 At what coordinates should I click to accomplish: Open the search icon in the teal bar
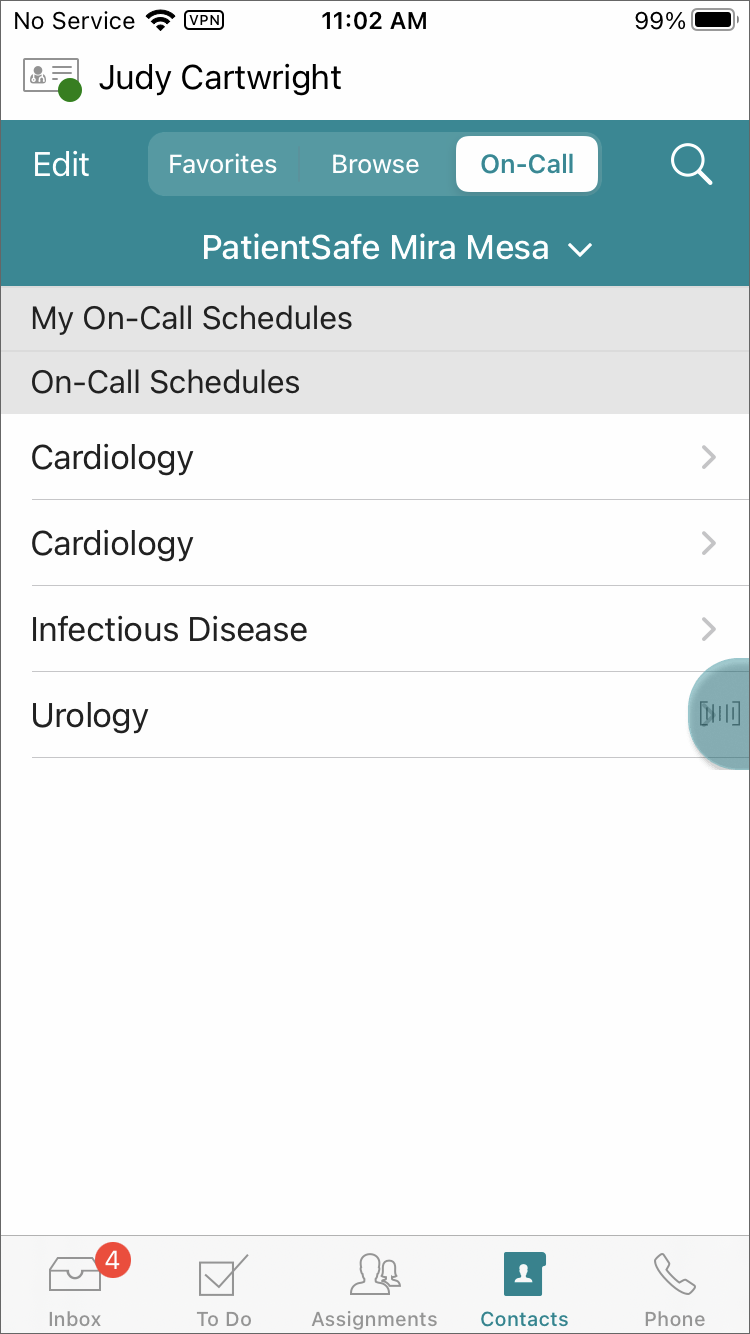point(690,164)
